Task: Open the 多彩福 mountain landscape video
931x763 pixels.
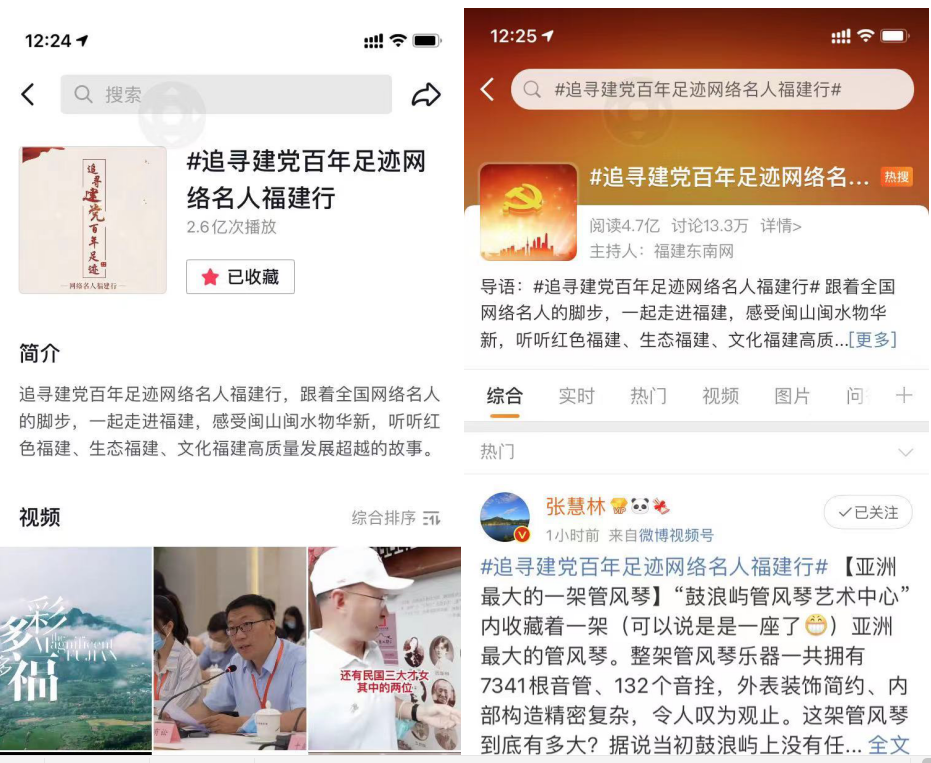Action: pos(76,648)
